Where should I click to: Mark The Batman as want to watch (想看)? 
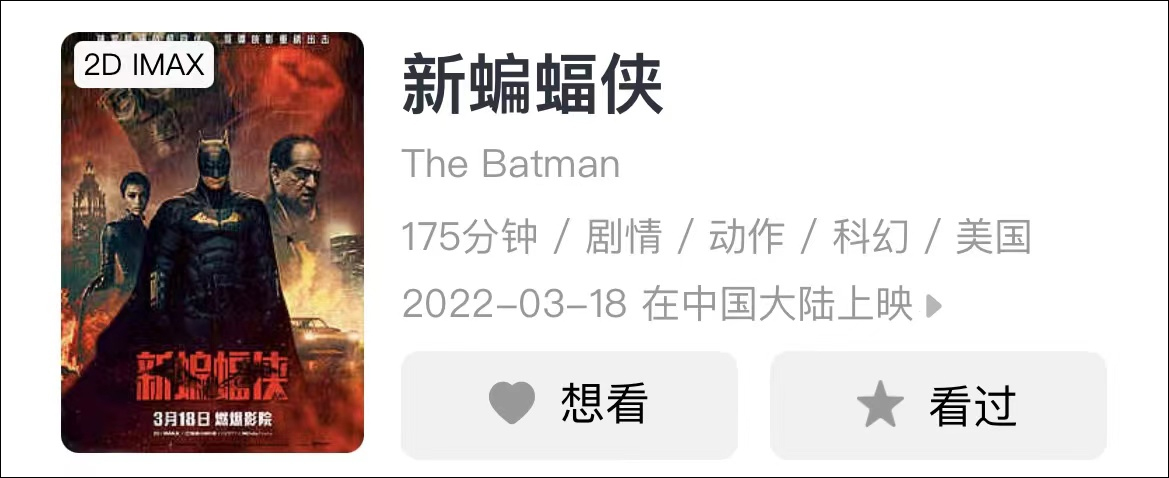568,405
